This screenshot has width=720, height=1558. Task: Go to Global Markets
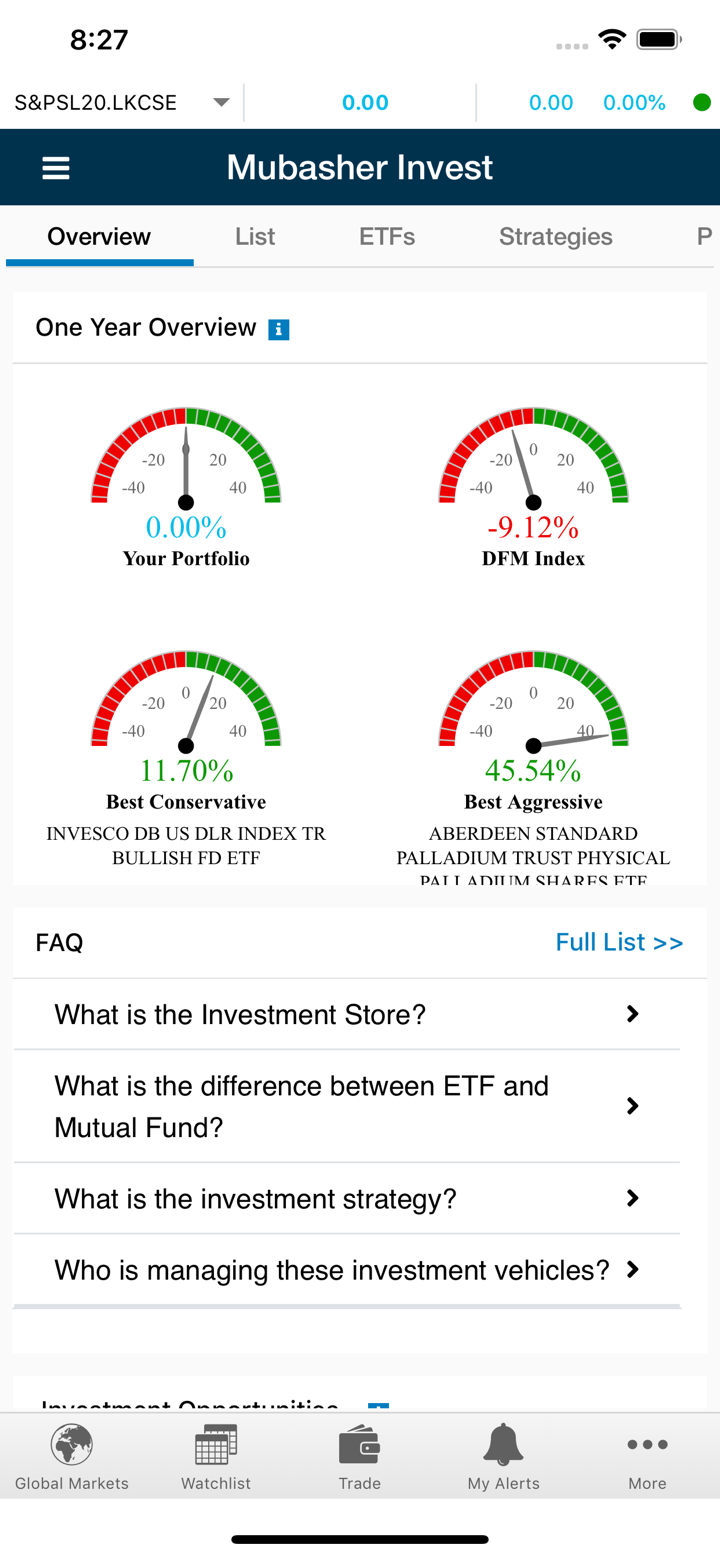point(72,1458)
